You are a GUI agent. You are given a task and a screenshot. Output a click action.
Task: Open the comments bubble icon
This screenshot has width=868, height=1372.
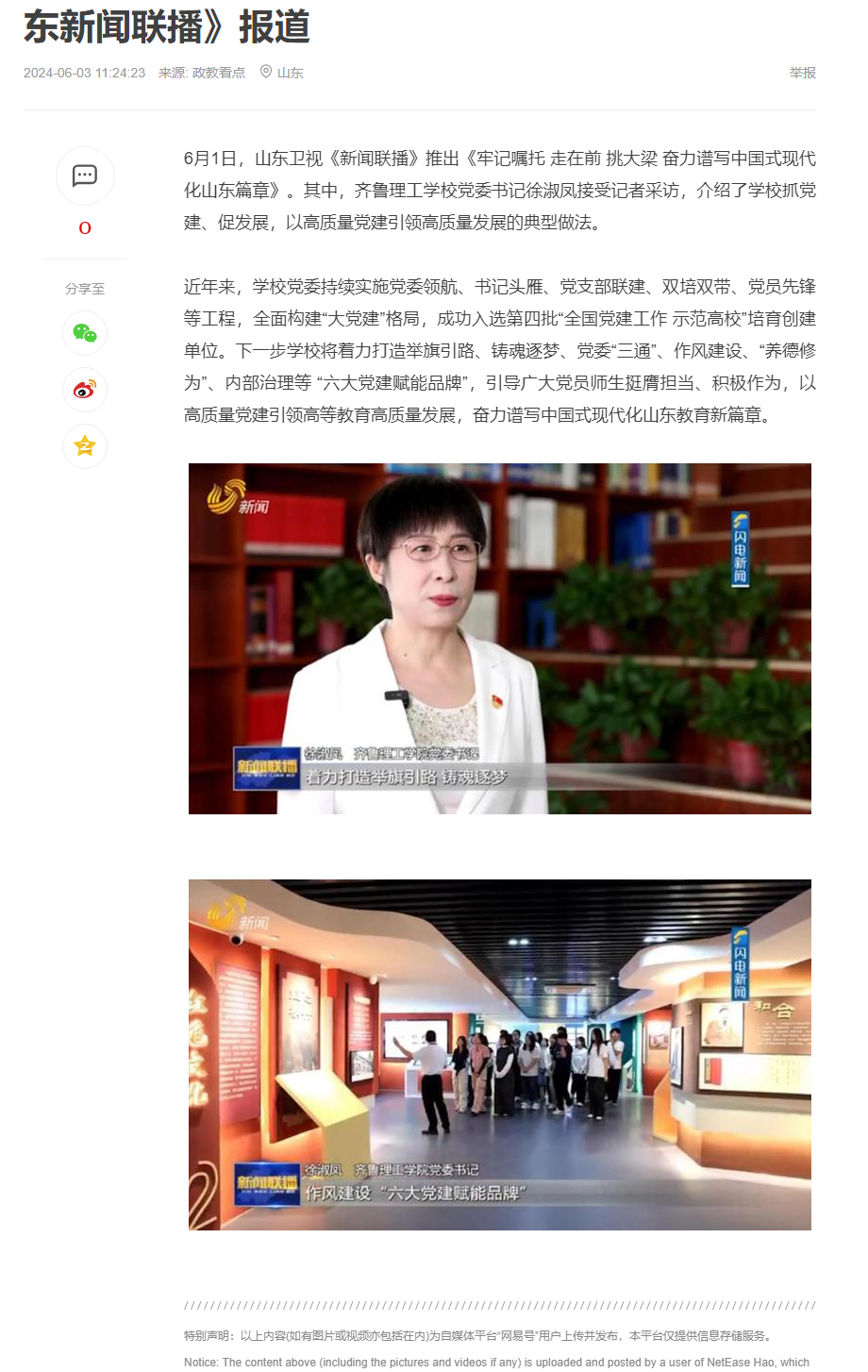click(x=85, y=176)
